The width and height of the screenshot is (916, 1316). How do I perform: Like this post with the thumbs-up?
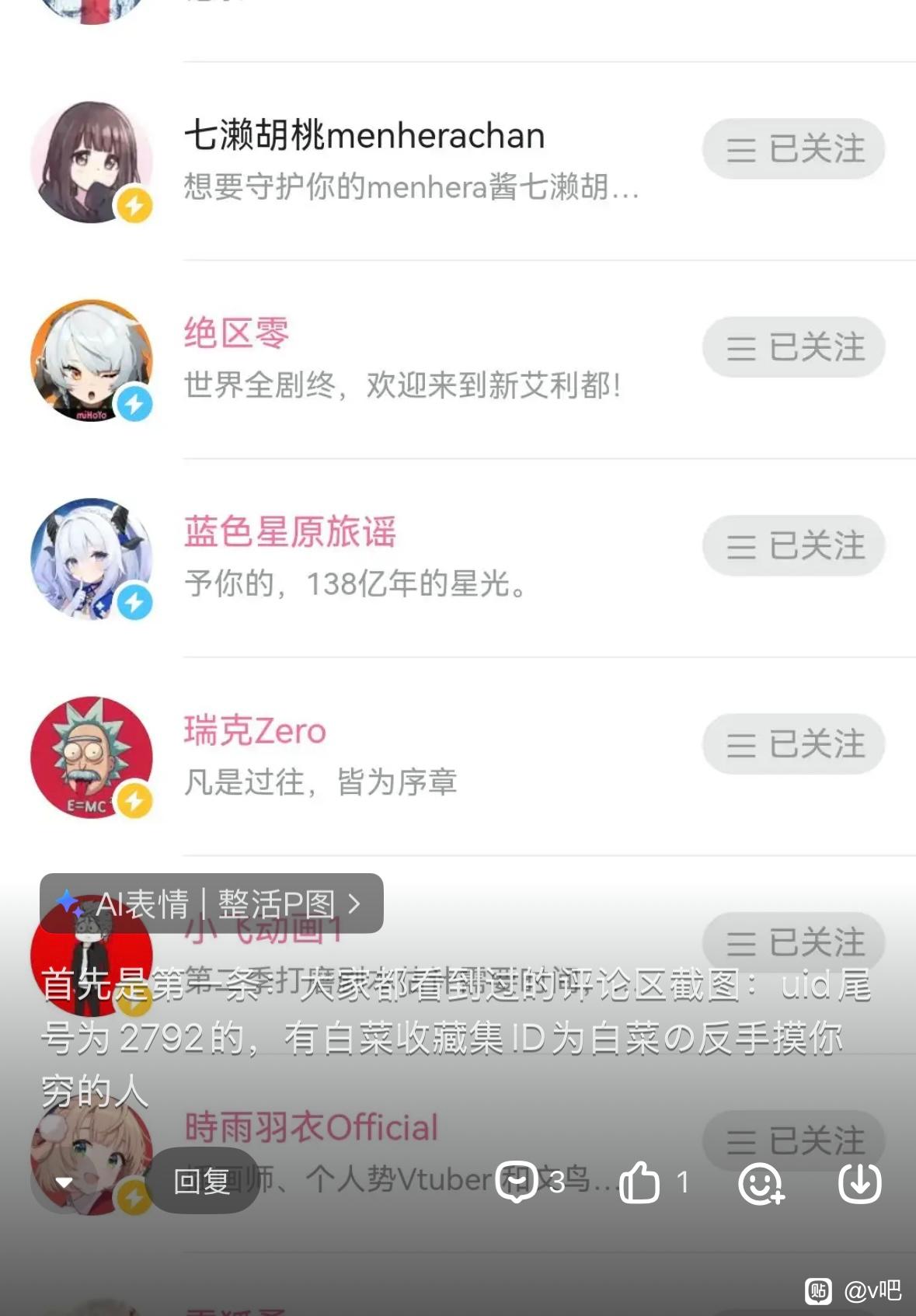pyautogui.click(x=639, y=1182)
